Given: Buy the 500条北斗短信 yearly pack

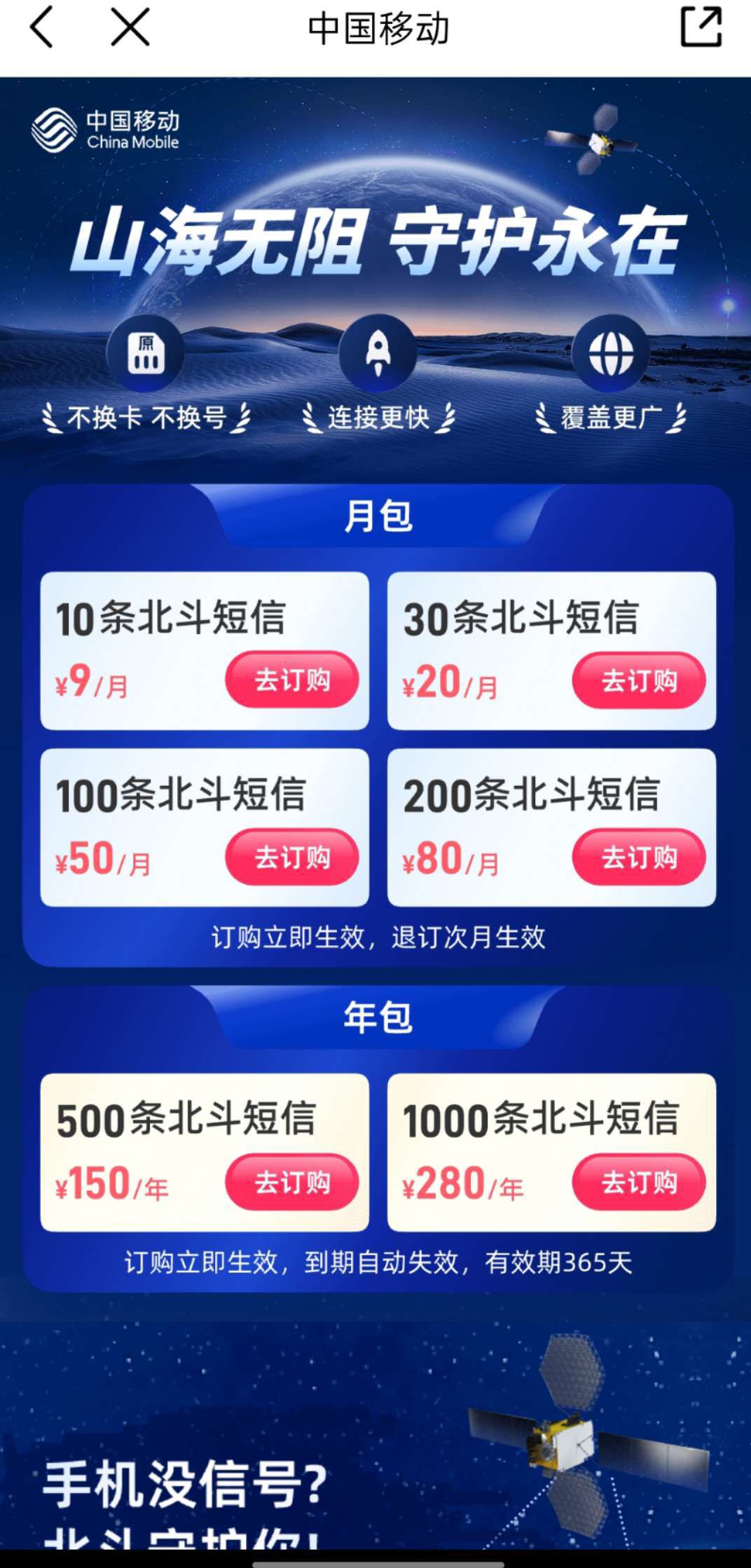Looking at the screenshot, I should point(291,1182).
